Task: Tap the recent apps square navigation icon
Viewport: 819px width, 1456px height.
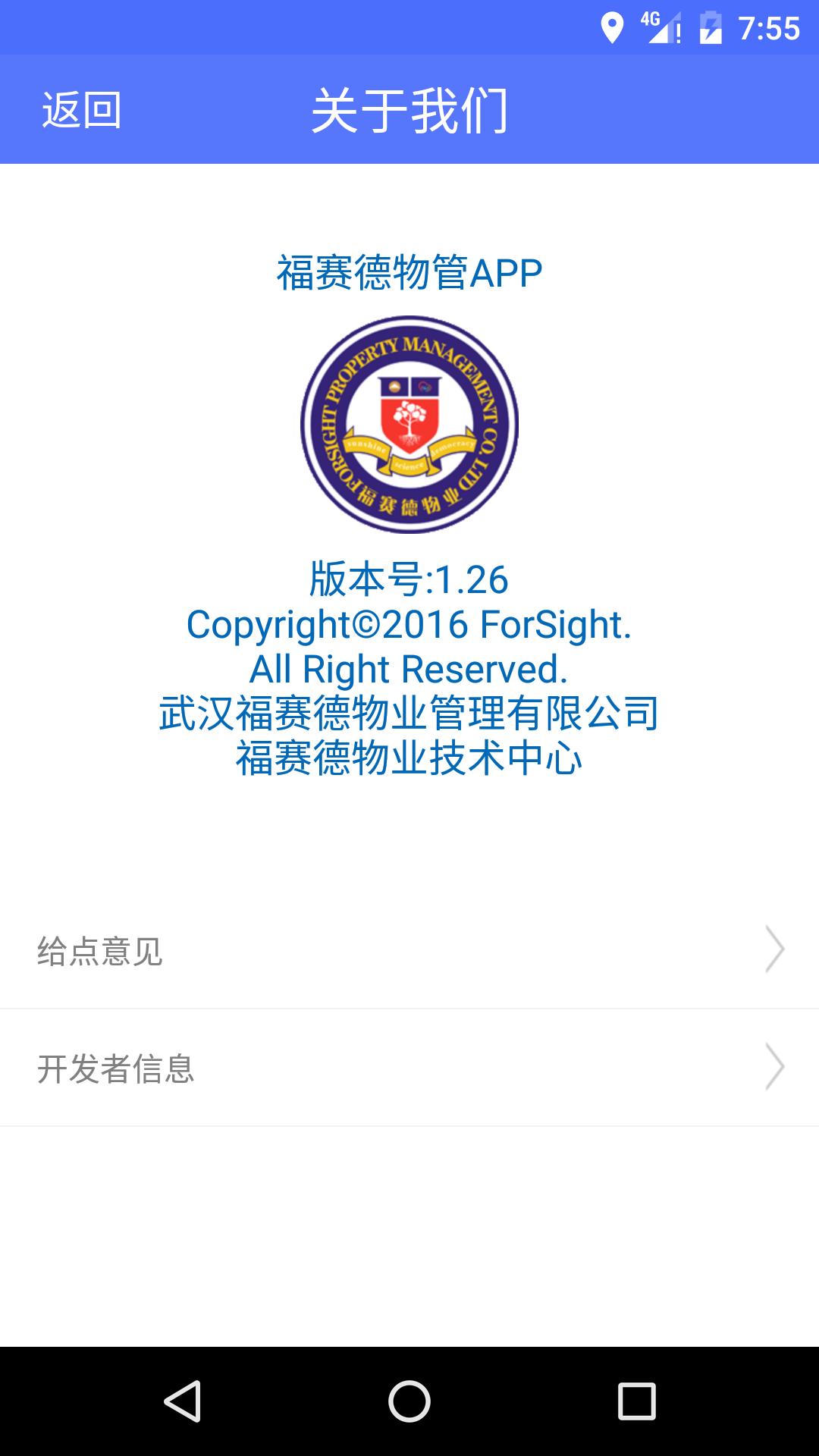Action: click(634, 1400)
